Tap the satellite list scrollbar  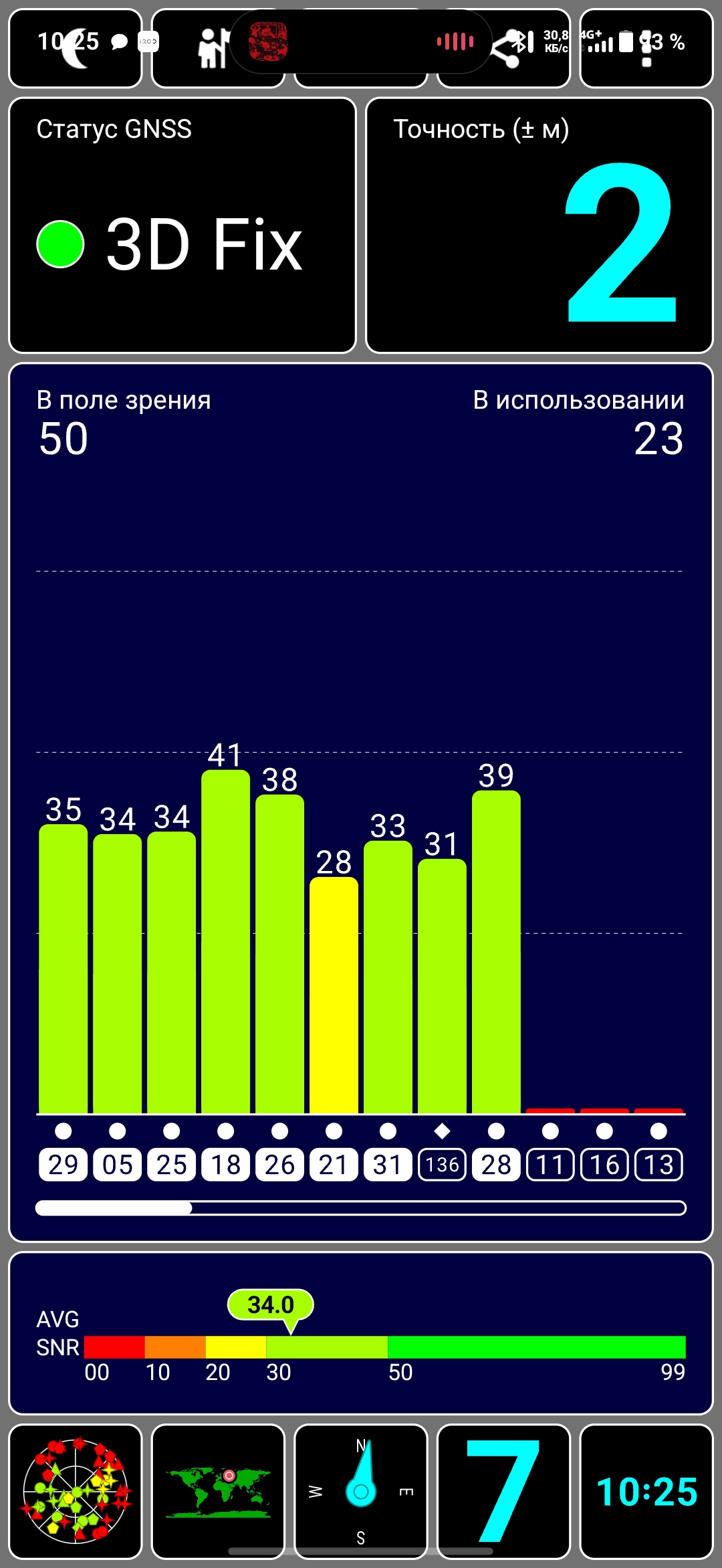(x=361, y=1207)
